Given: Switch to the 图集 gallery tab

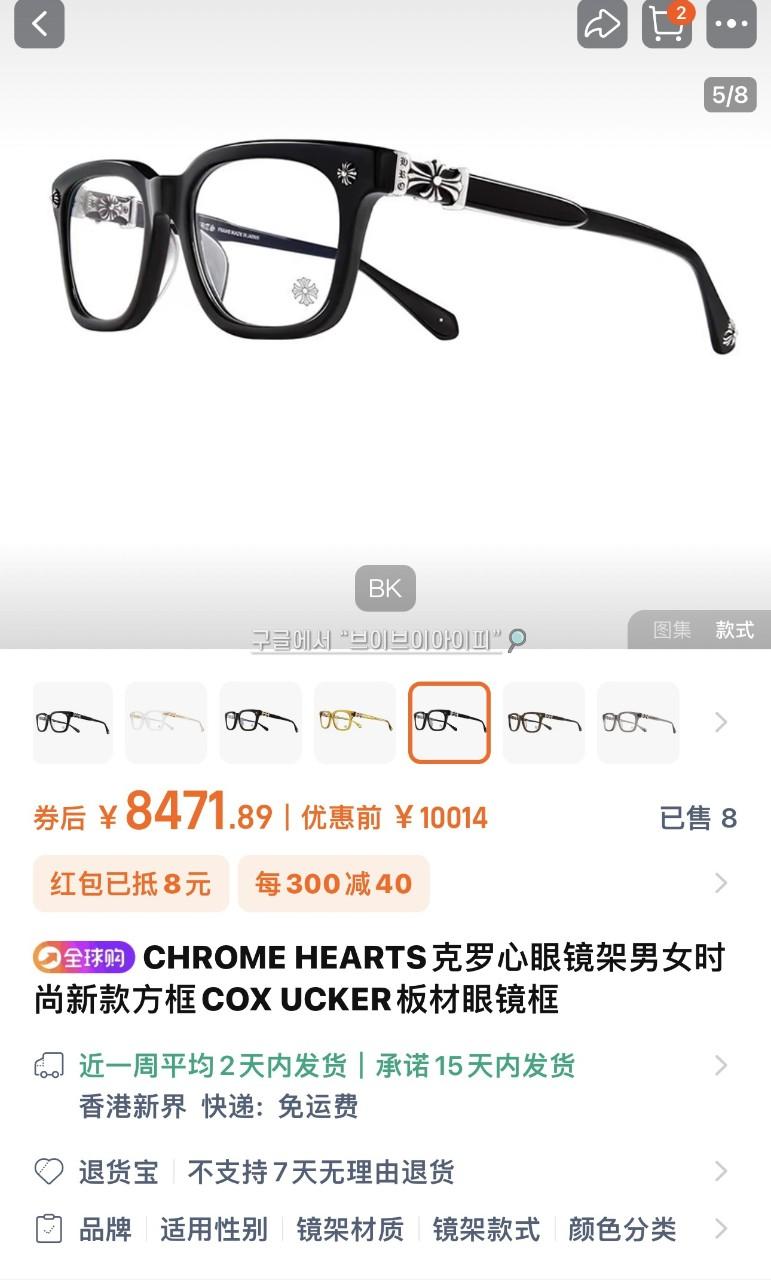Looking at the screenshot, I should pos(672,630).
